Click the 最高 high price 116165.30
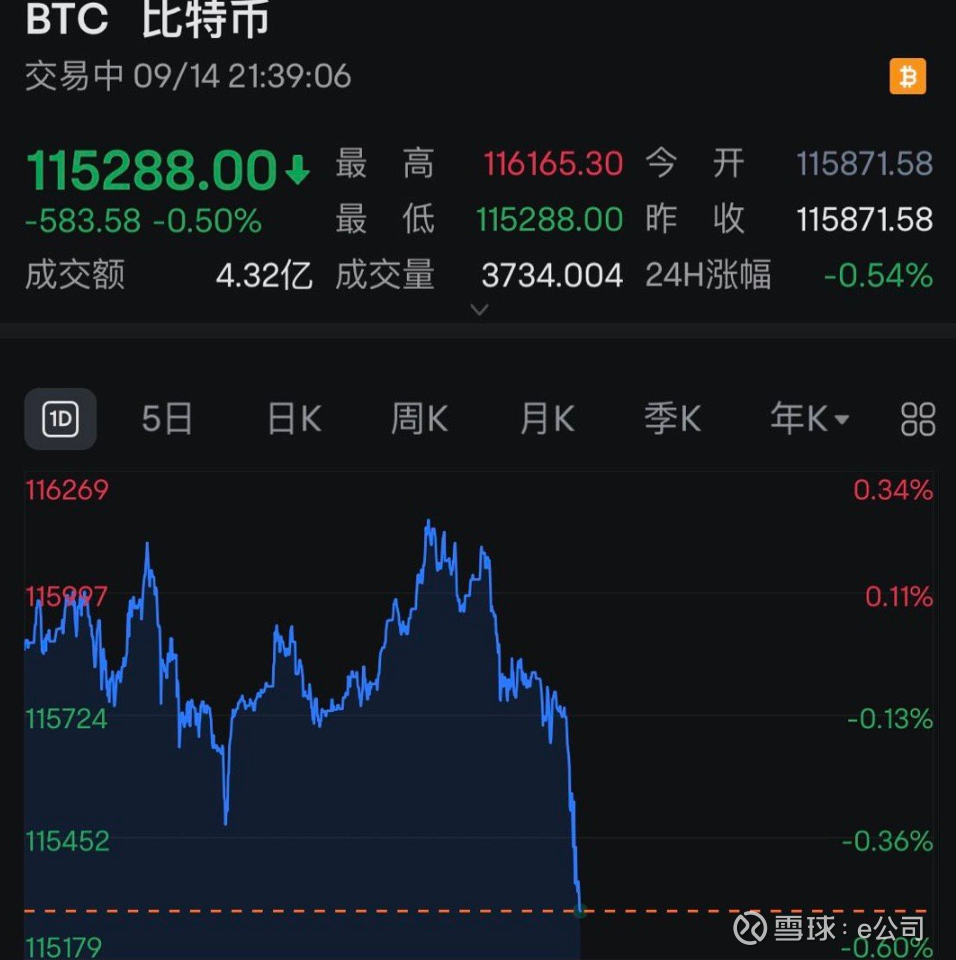The height and width of the screenshot is (960, 956). pos(551,166)
